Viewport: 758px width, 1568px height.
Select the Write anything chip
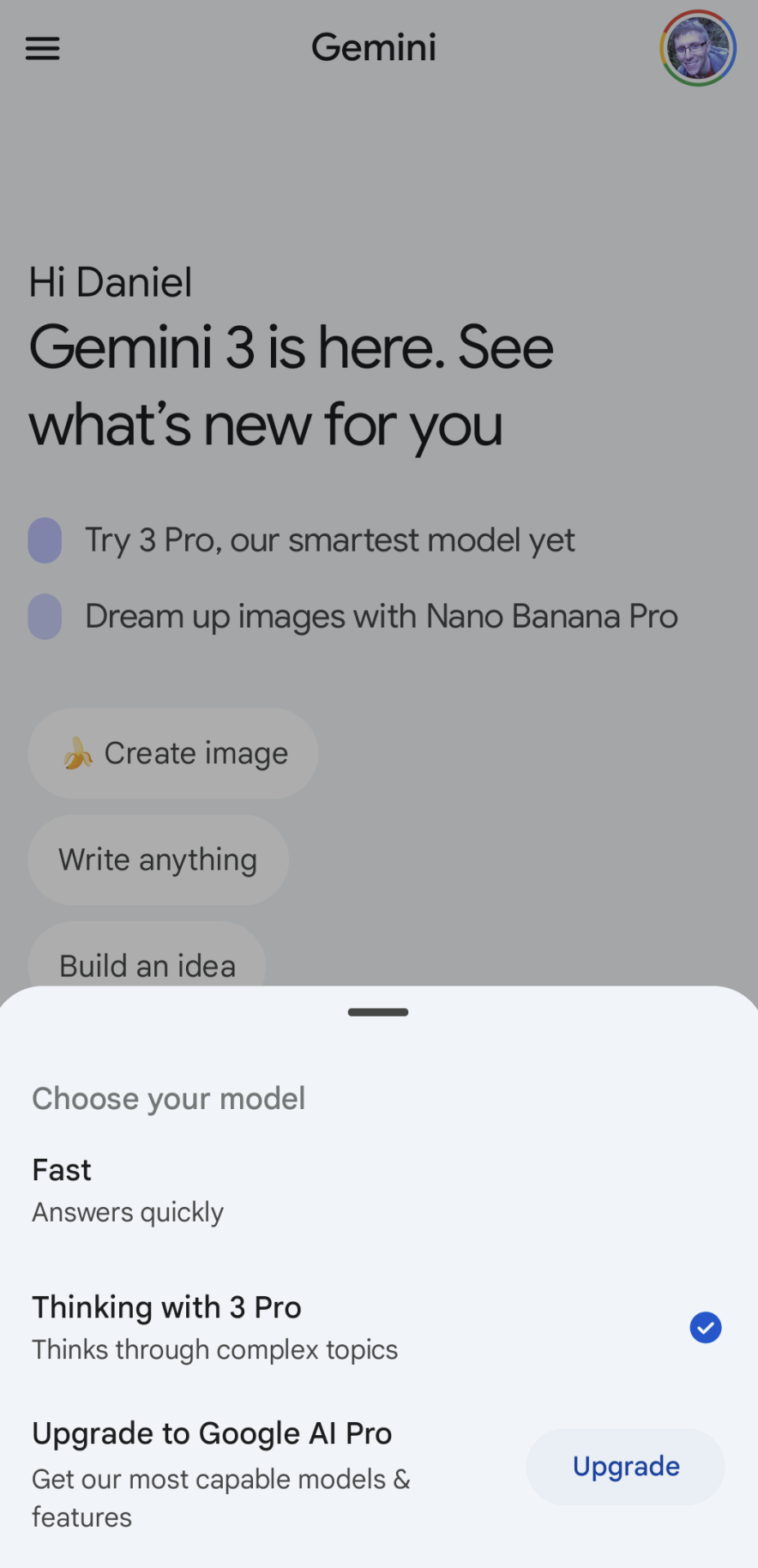158,859
